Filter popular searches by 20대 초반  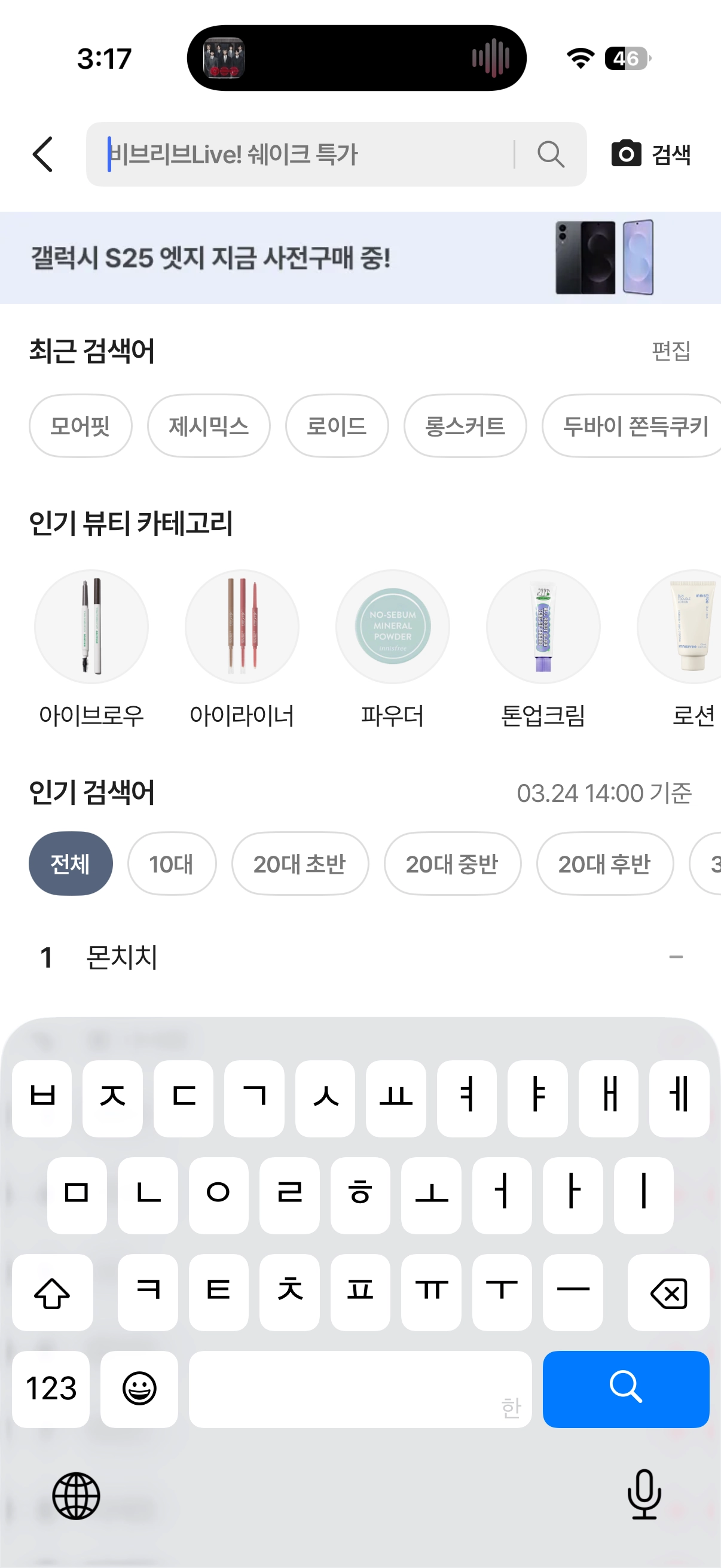point(300,864)
